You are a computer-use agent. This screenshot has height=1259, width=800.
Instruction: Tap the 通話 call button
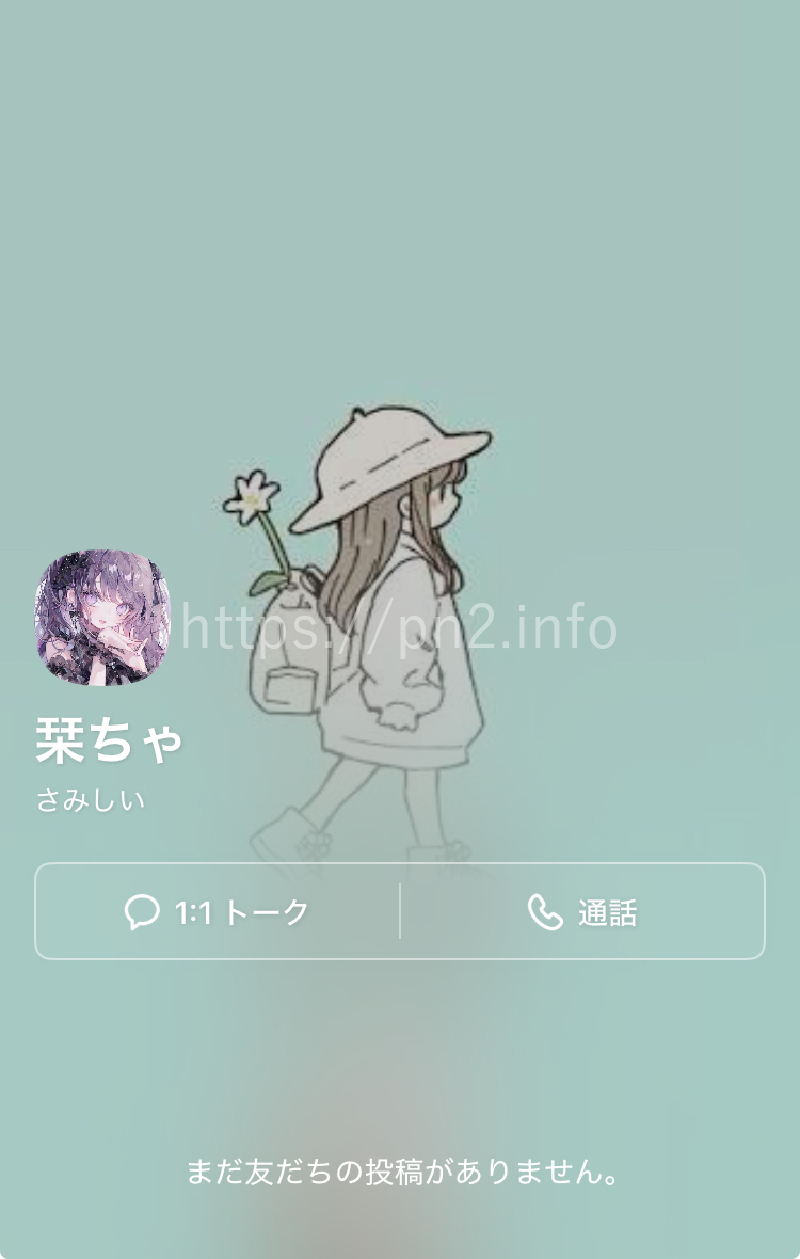point(582,912)
